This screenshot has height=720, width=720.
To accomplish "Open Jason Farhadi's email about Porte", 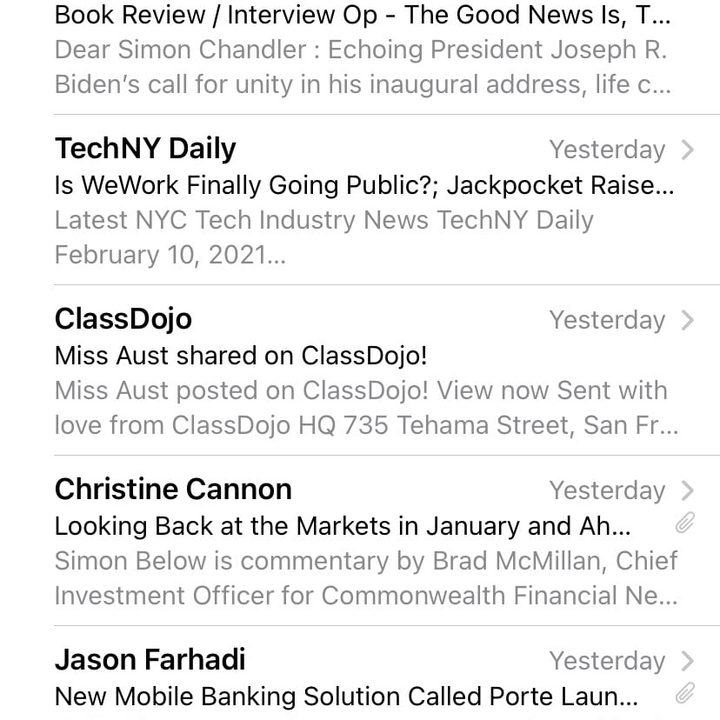I will [x=360, y=678].
